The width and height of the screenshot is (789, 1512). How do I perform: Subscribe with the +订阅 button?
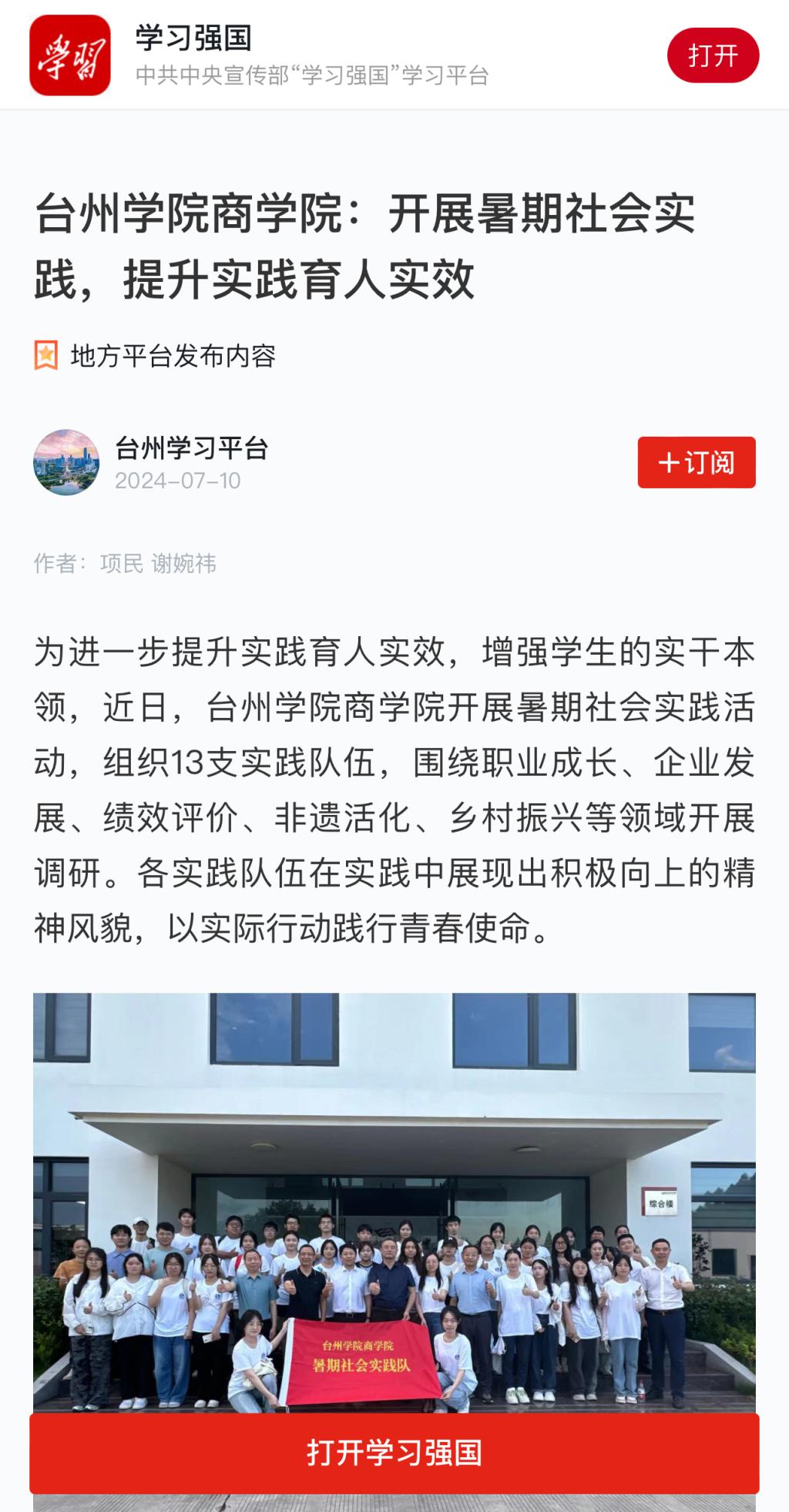coord(696,462)
